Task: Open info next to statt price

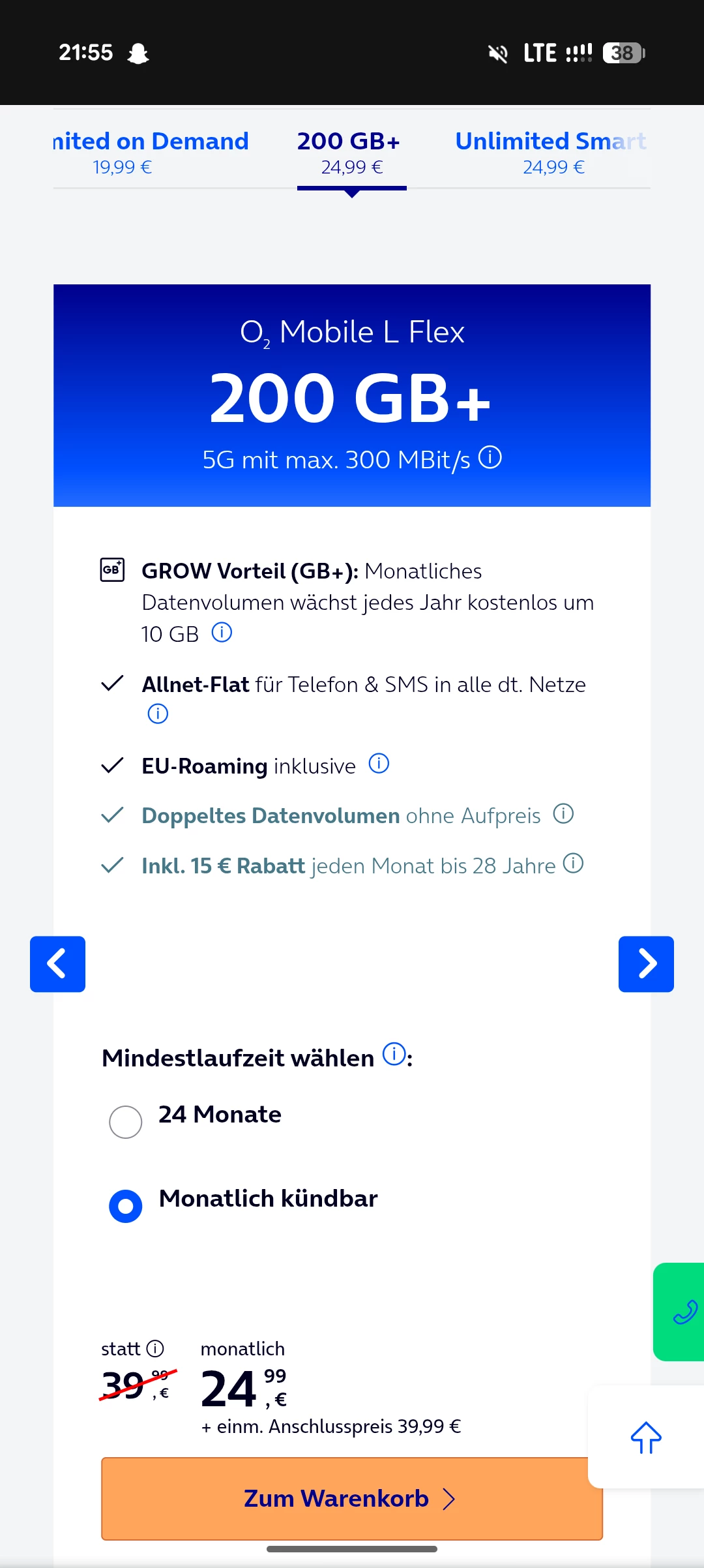Action: pyautogui.click(x=155, y=1348)
